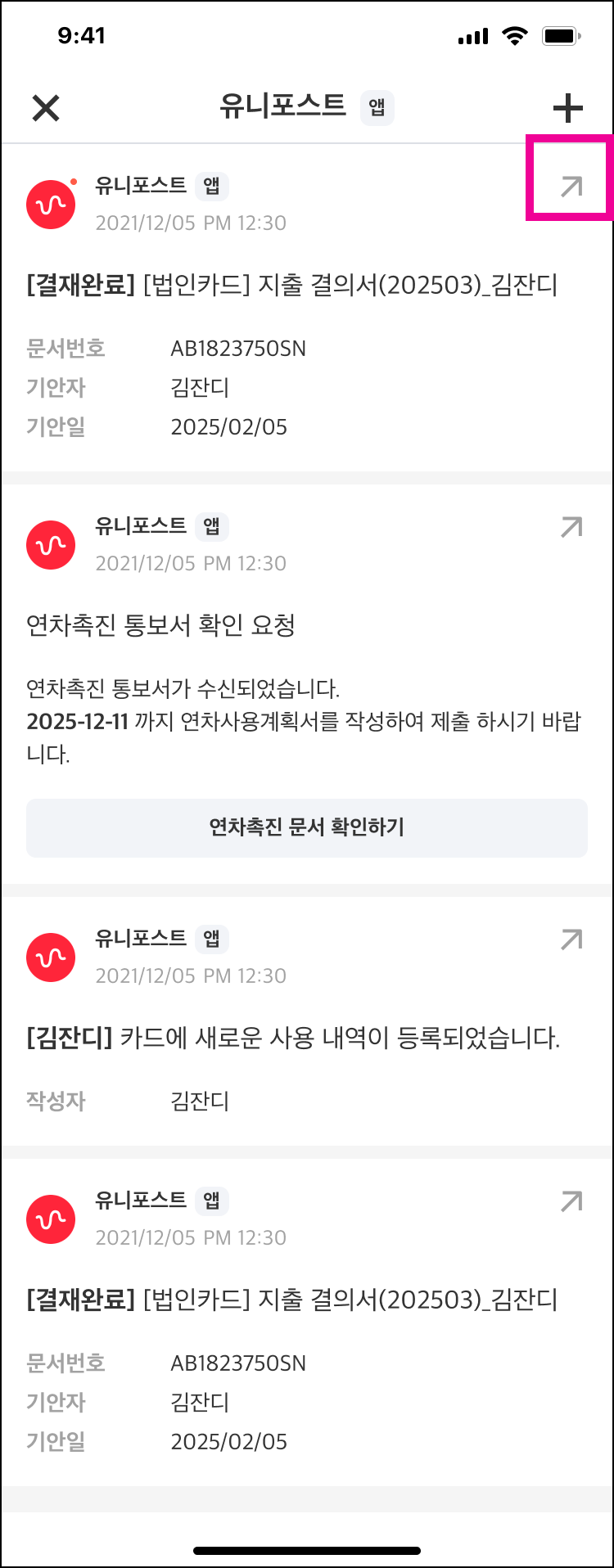Image resolution: width=614 pixels, height=1568 pixels.
Task: Tap the plus icon in header
Action: (x=567, y=107)
